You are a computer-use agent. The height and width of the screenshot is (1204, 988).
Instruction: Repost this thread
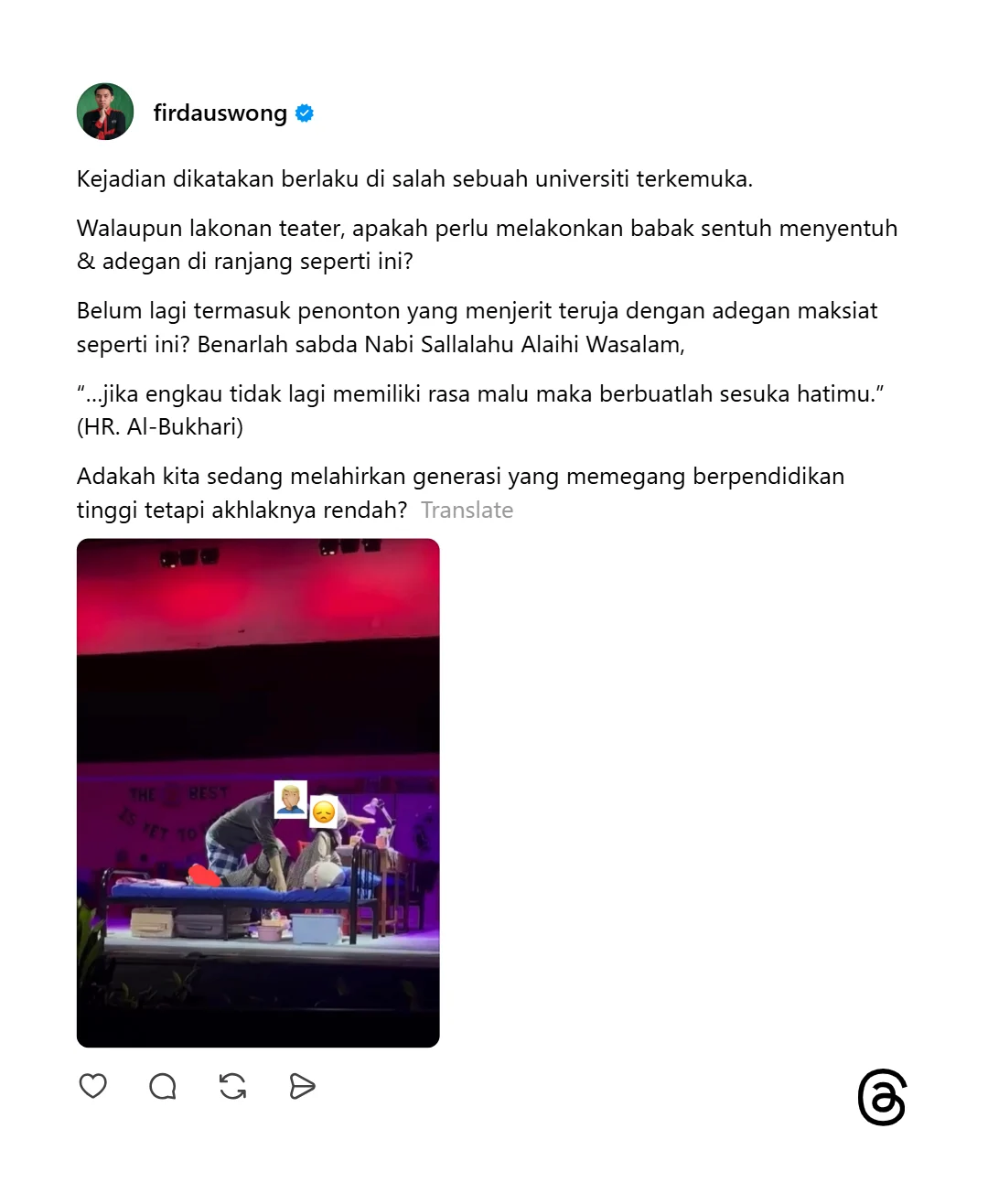pyautogui.click(x=232, y=1086)
